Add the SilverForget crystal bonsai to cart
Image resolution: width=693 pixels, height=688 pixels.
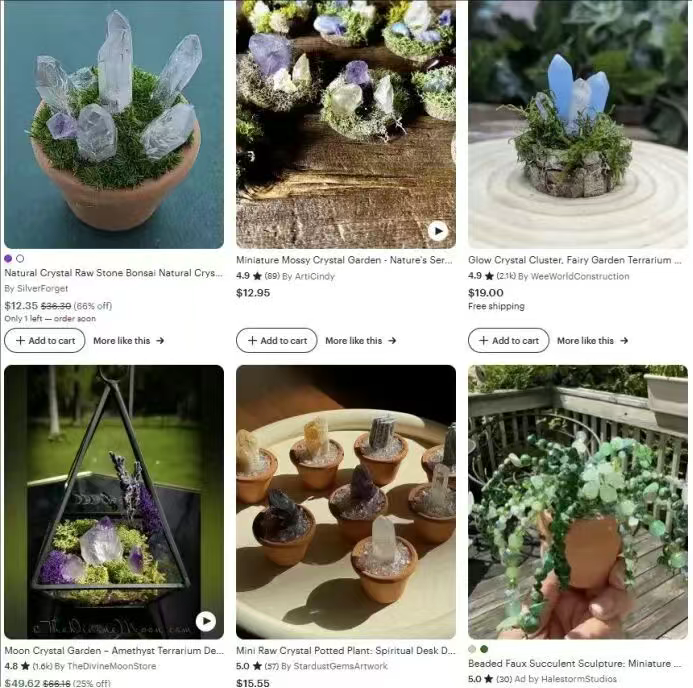pos(45,341)
